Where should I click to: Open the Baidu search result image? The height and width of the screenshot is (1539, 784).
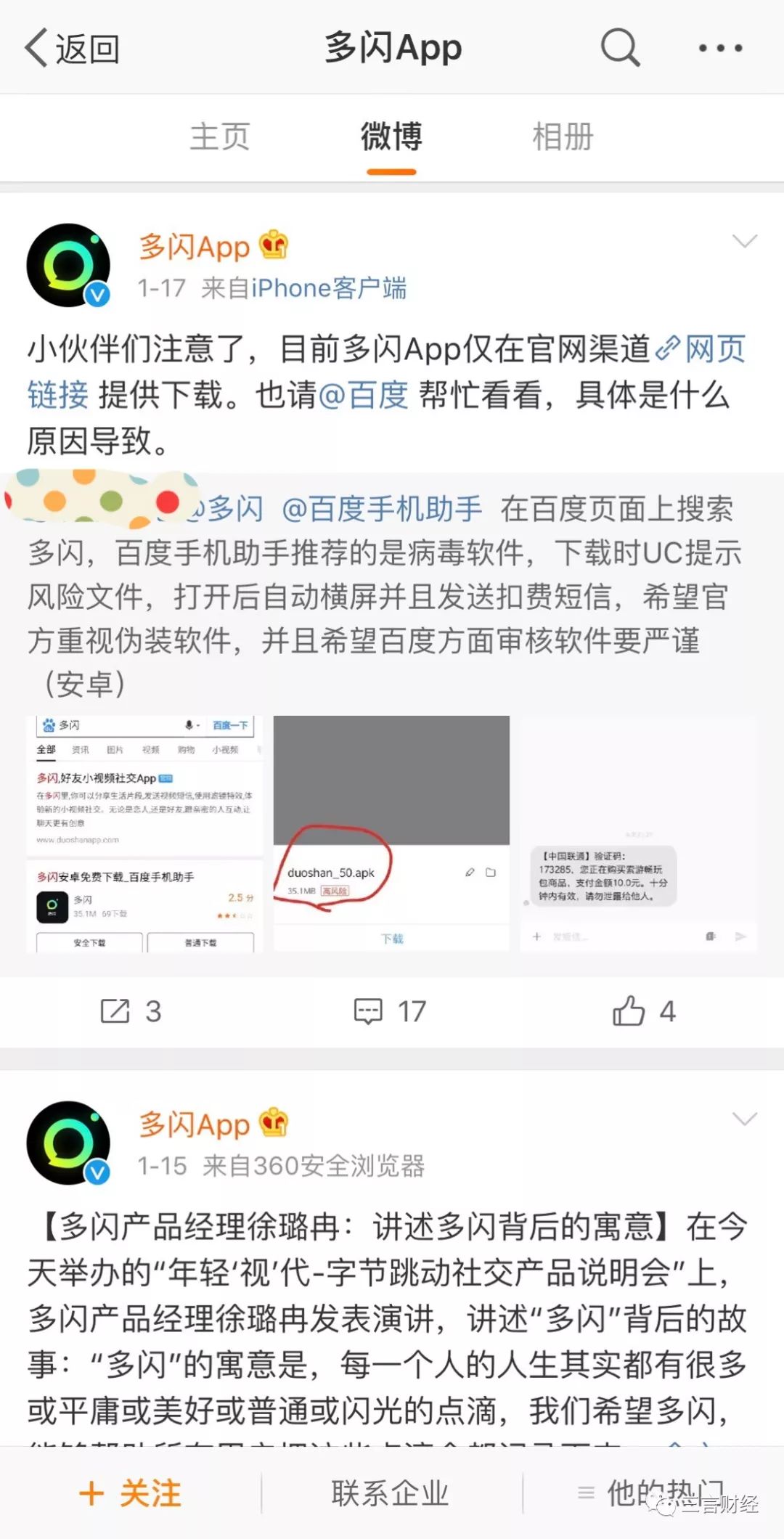(x=144, y=833)
